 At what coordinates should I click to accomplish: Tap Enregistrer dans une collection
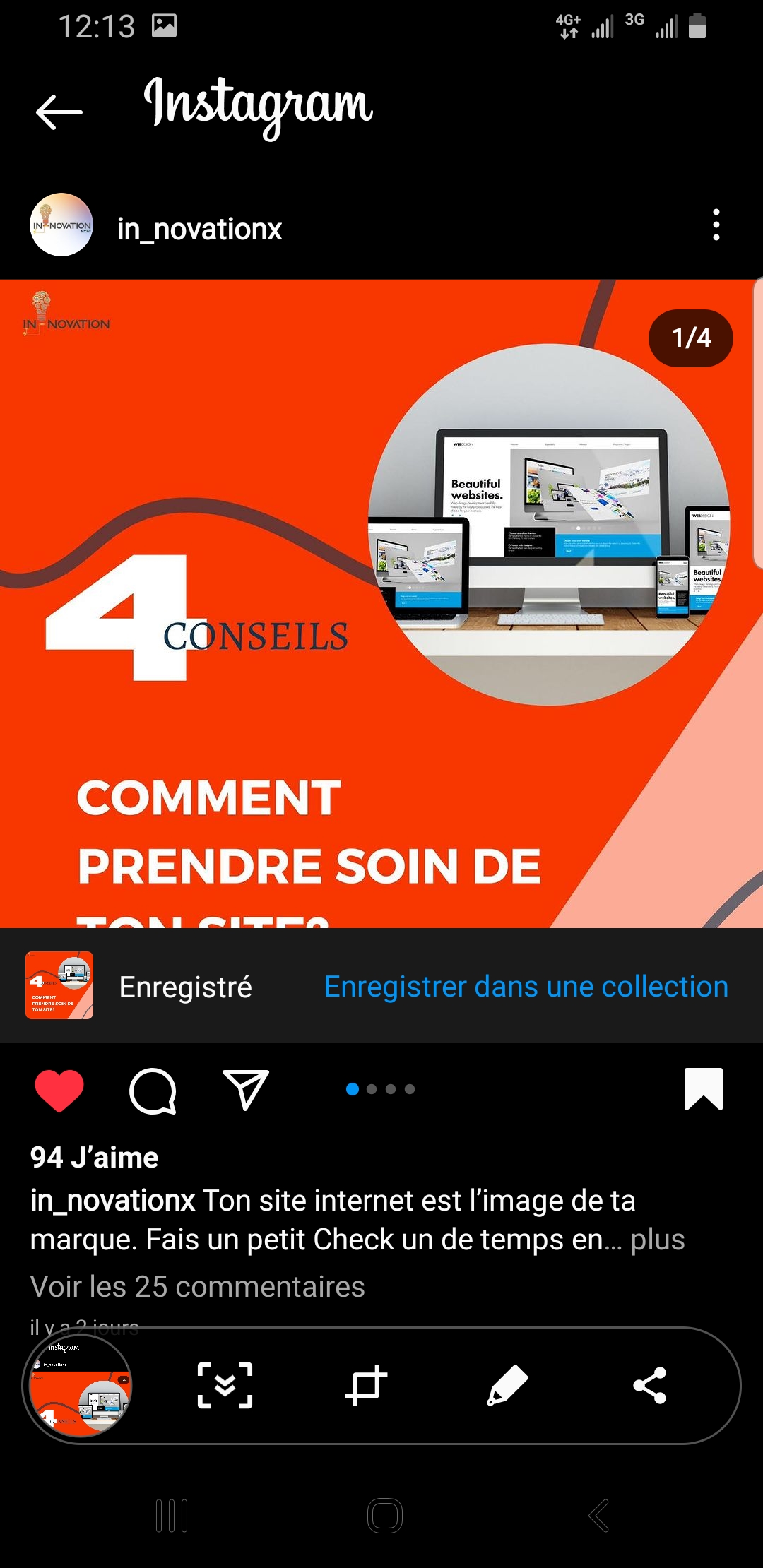[x=526, y=987]
